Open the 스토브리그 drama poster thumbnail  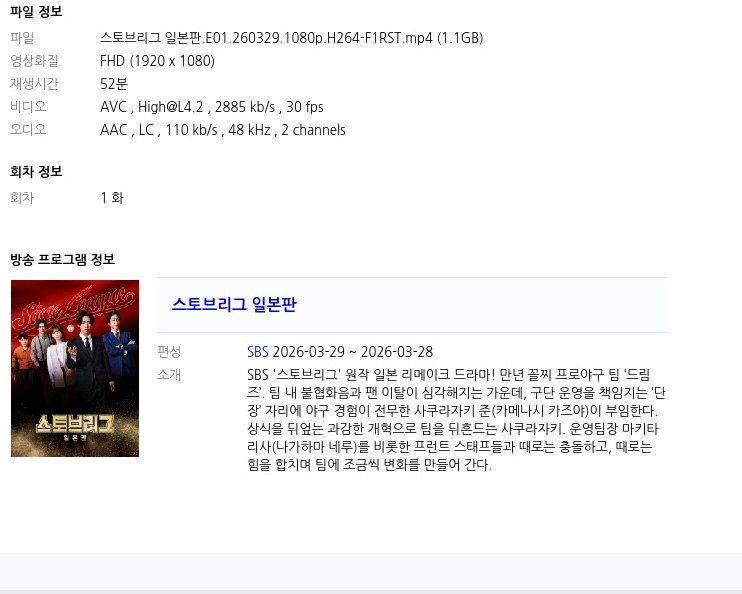75,368
